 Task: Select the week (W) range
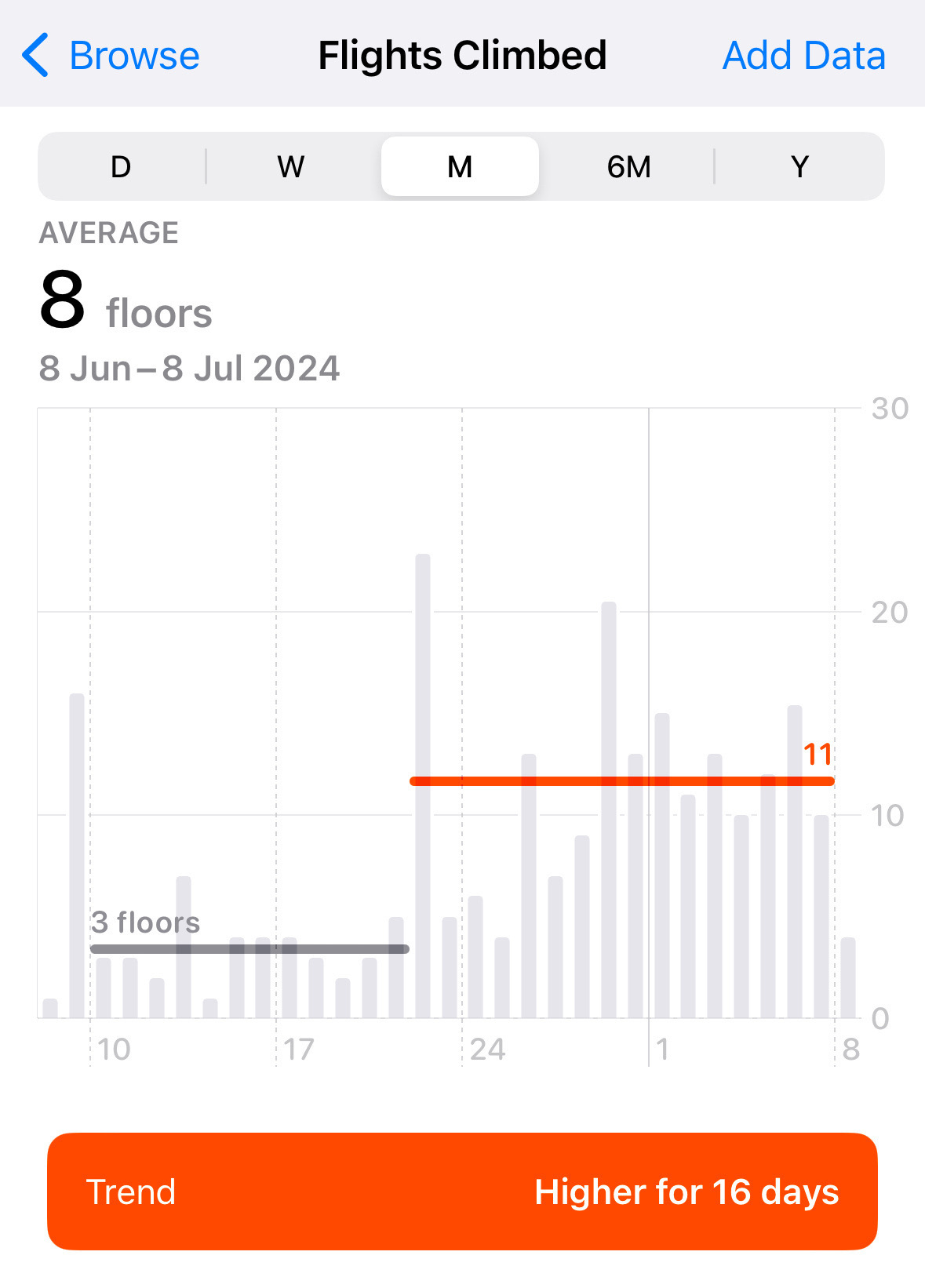(291, 166)
